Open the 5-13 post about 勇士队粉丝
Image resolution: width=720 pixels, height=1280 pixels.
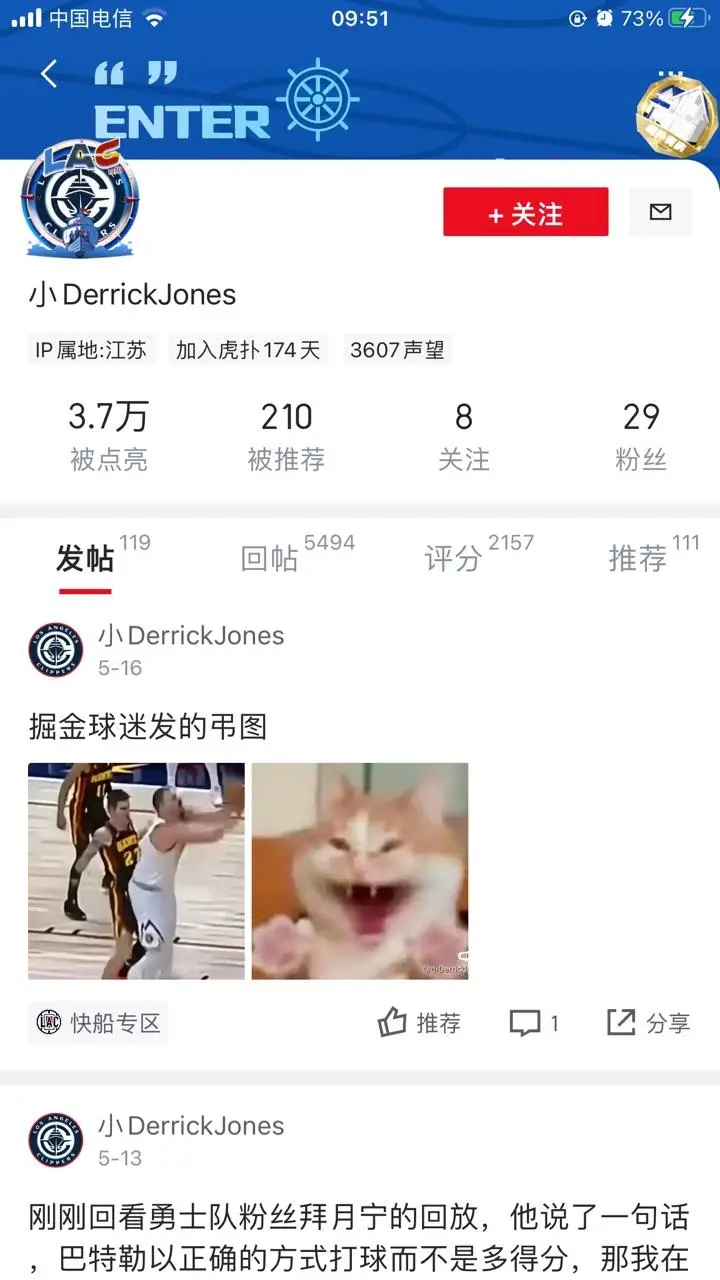360,1236
